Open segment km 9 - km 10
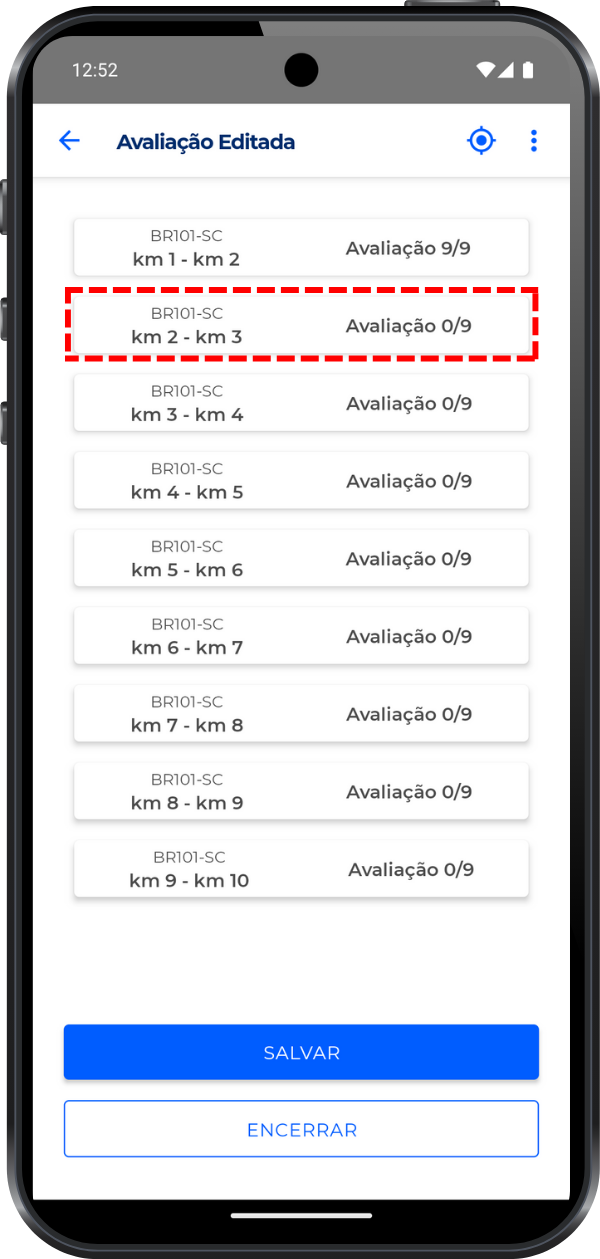The image size is (600, 1259). (x=301, y=869)
